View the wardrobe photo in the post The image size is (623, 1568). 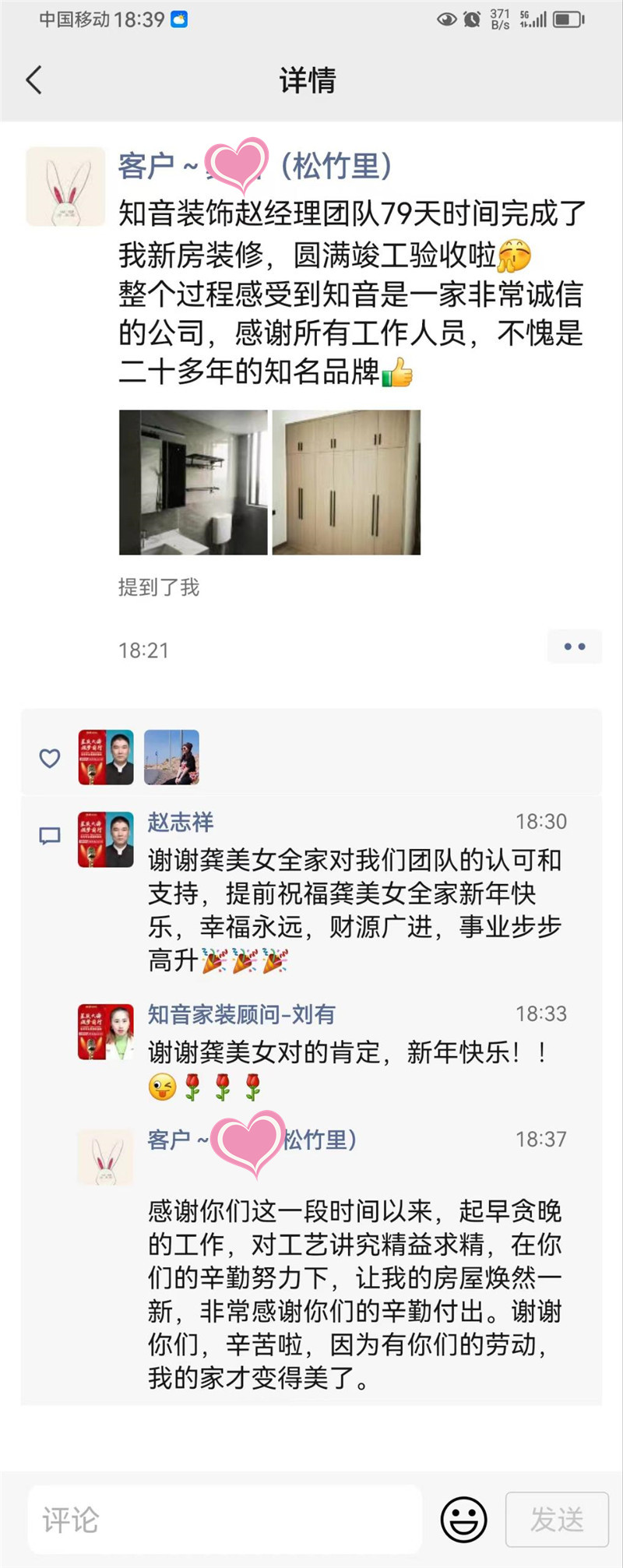pos(346,482)
